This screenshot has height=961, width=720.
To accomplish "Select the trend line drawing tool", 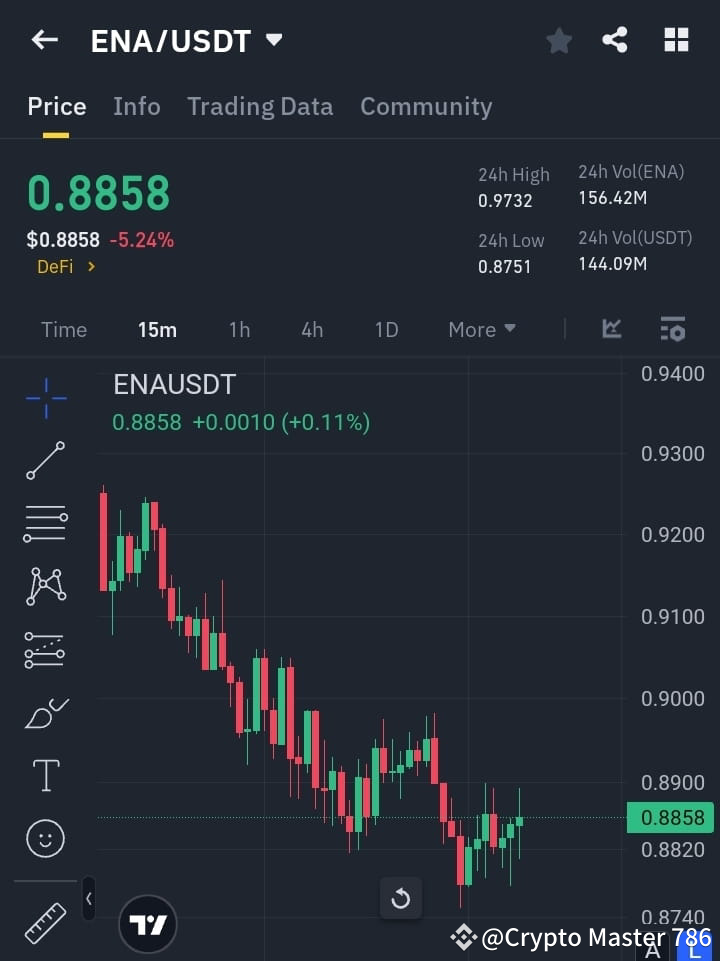I will (x=45, y=461).
